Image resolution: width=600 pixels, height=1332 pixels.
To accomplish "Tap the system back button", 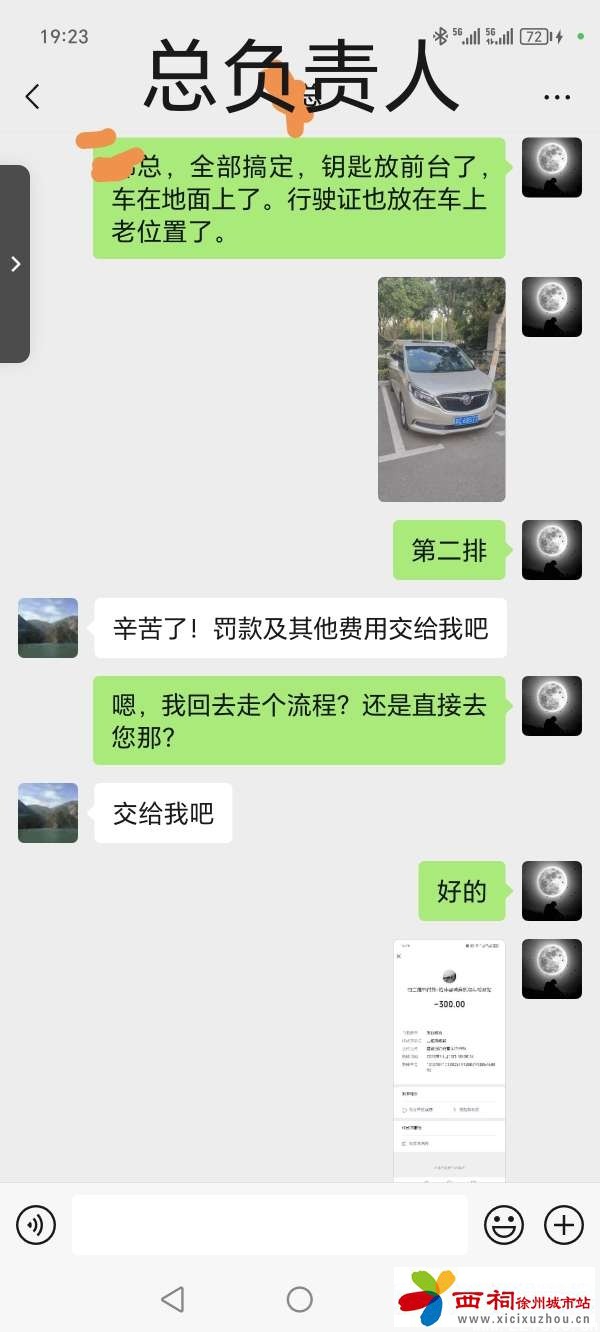I will (173, 1299).
